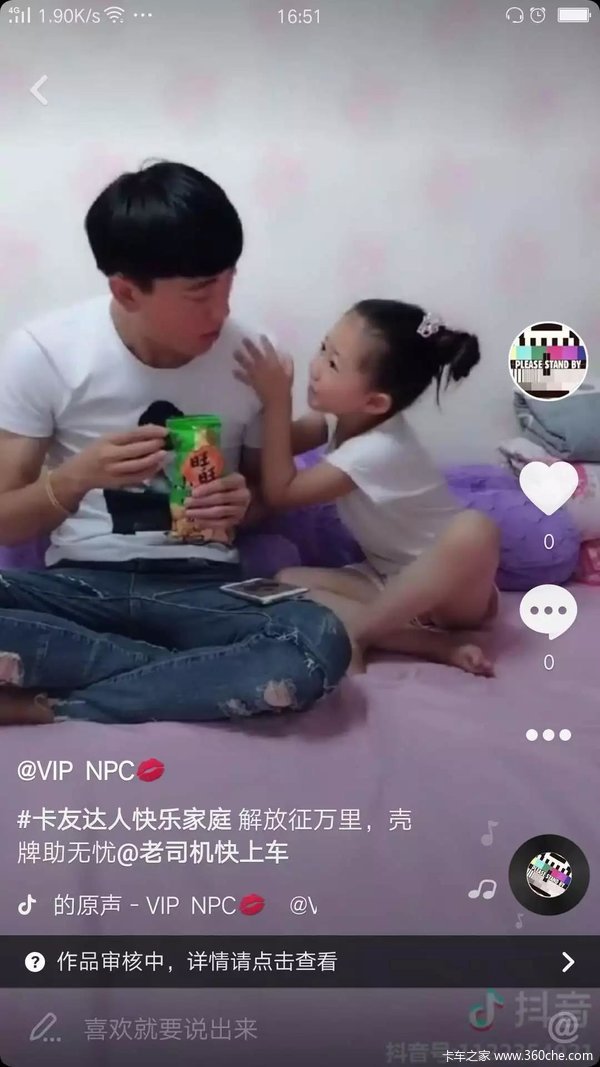Like this video with the heart
Image resolution: width=600 pixels, height=1067 pixels.
coord(548,488)
